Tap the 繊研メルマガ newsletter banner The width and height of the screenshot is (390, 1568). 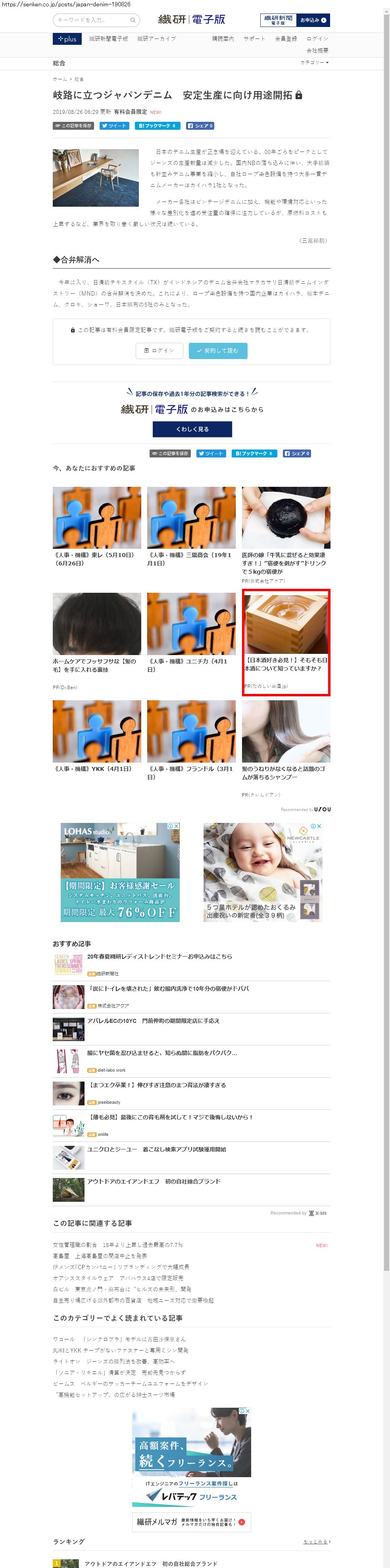click(191, 1522)
